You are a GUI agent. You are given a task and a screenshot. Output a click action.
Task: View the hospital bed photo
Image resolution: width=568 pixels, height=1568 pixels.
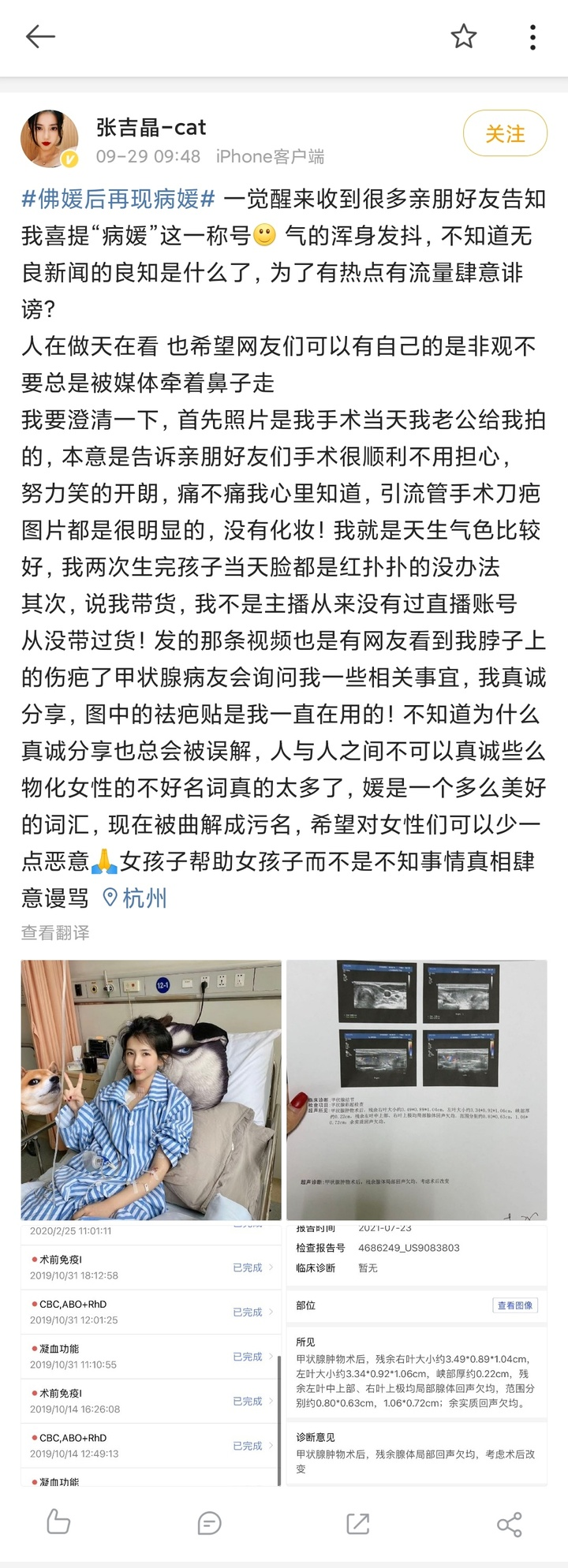pyautogui.click(x=151, y=1089)
